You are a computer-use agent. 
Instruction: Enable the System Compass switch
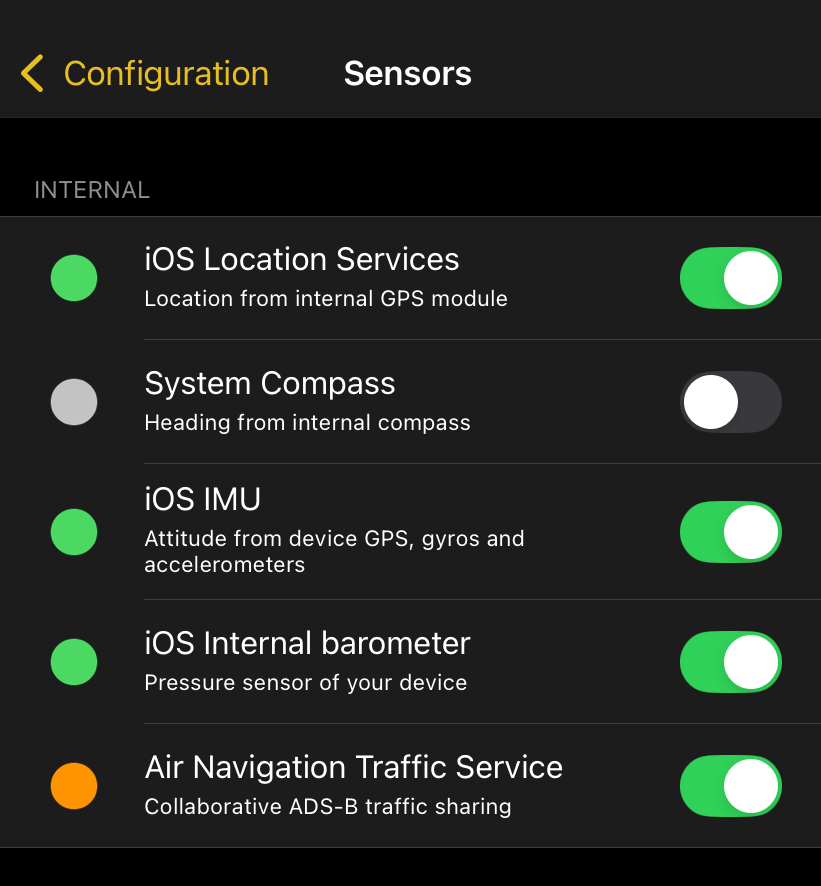[730, 402]
